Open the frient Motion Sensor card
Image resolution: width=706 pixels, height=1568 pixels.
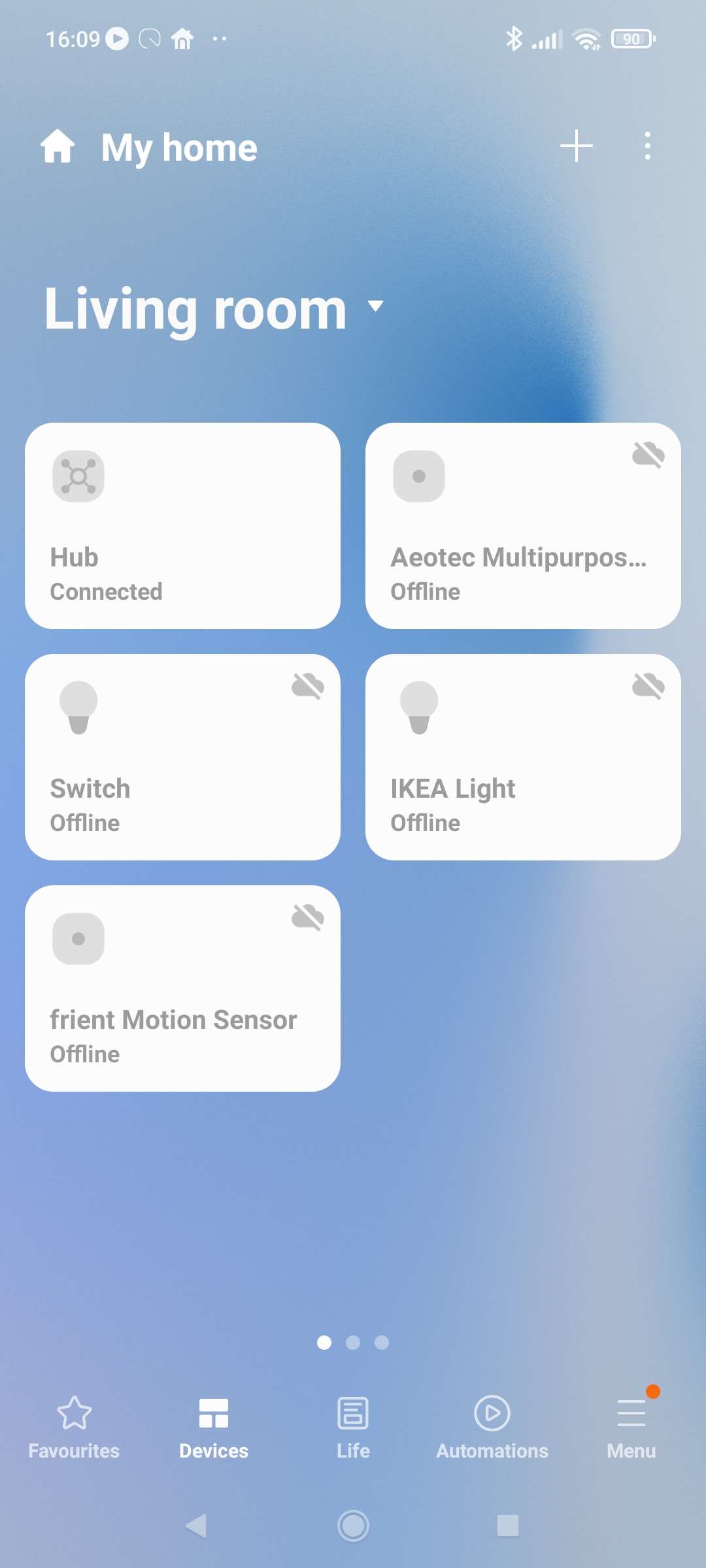pyautogui.click(x=182, y=988)
